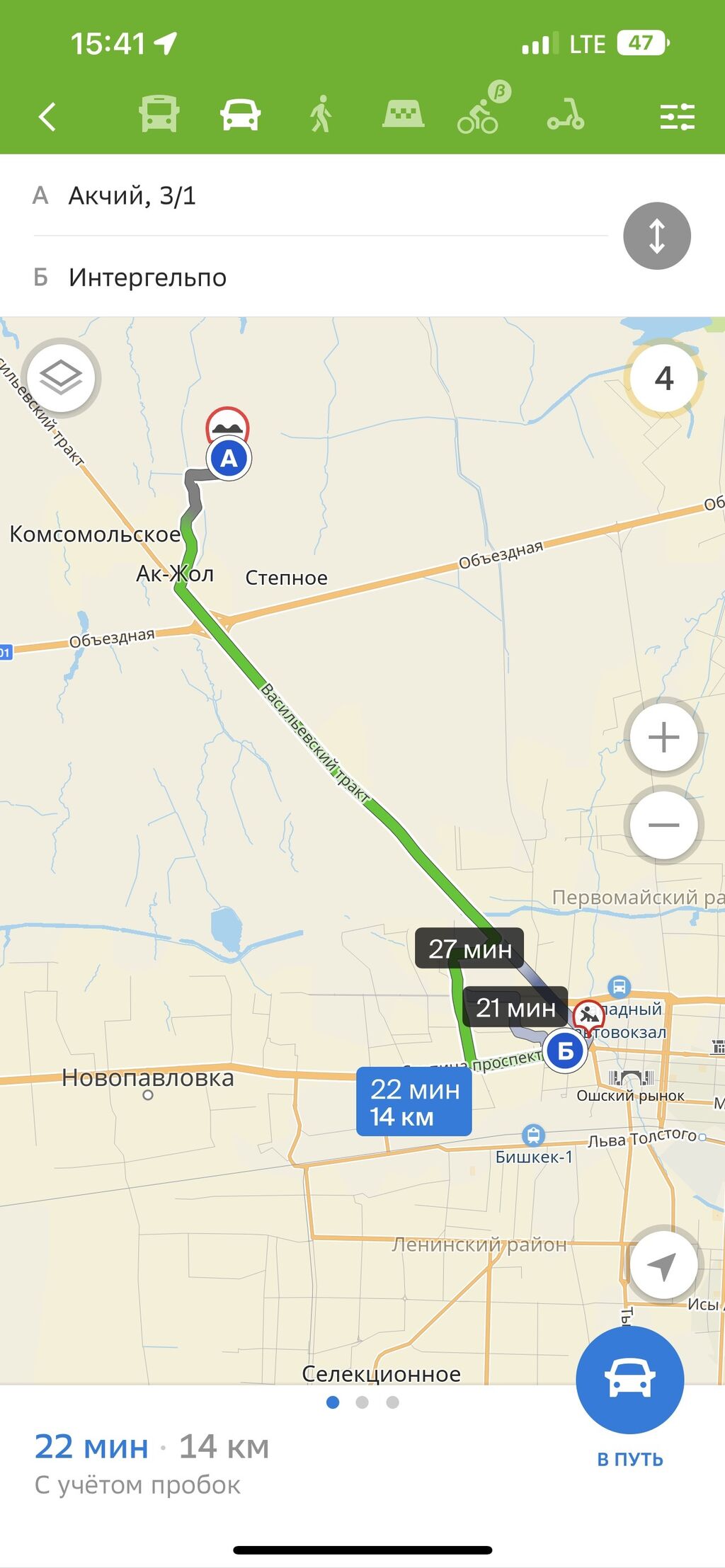Swap start and destination points
The image size is (725, 1568).
pos(656,236)
